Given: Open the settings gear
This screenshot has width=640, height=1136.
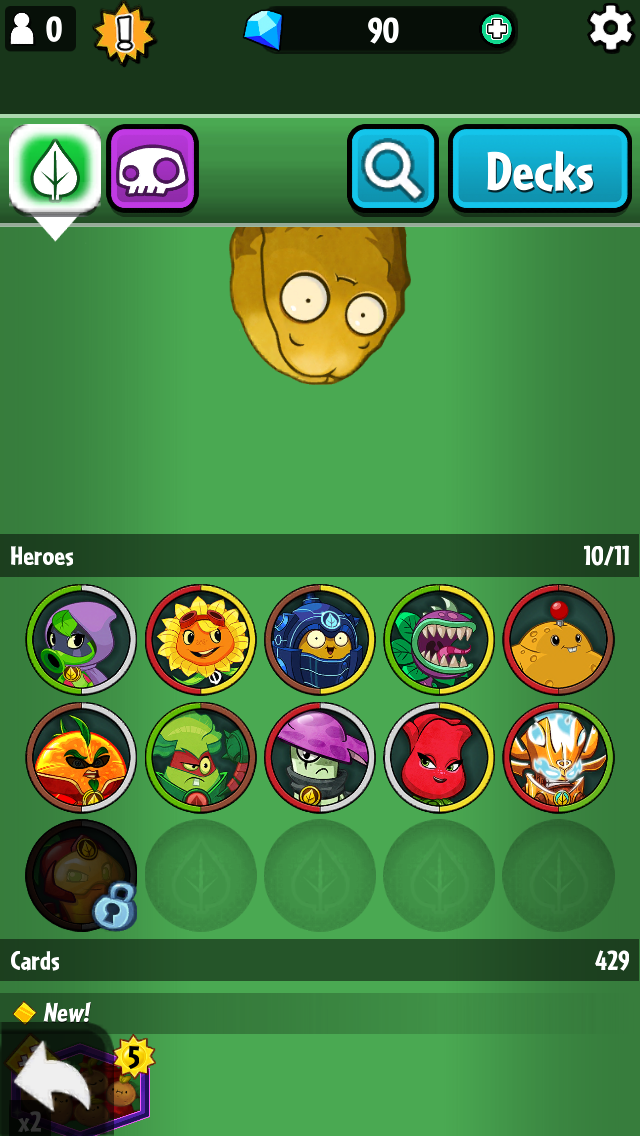Looking at the screenshot, I should [x=609, y=28].
